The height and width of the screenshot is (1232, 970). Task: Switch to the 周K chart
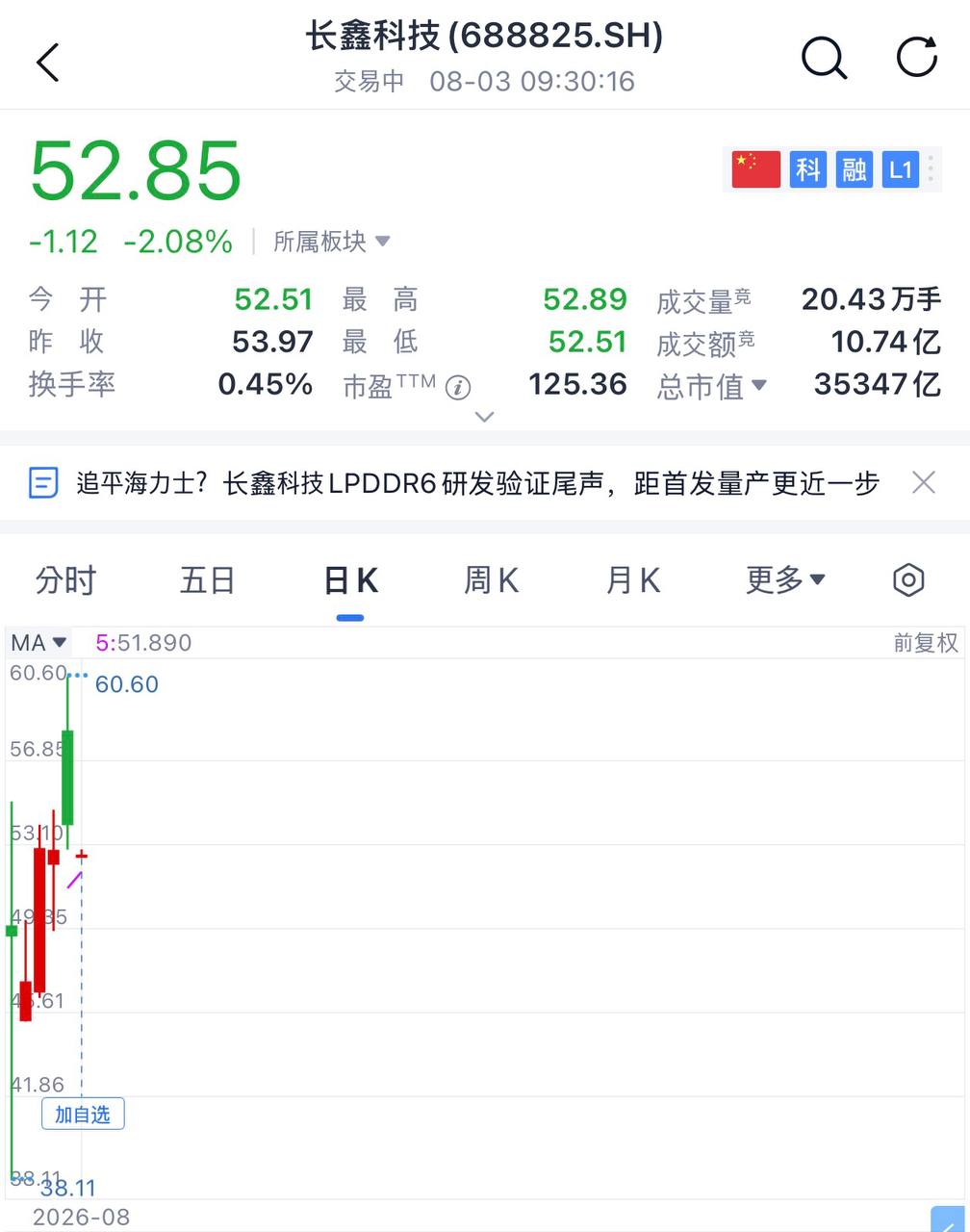coord(492,580)
